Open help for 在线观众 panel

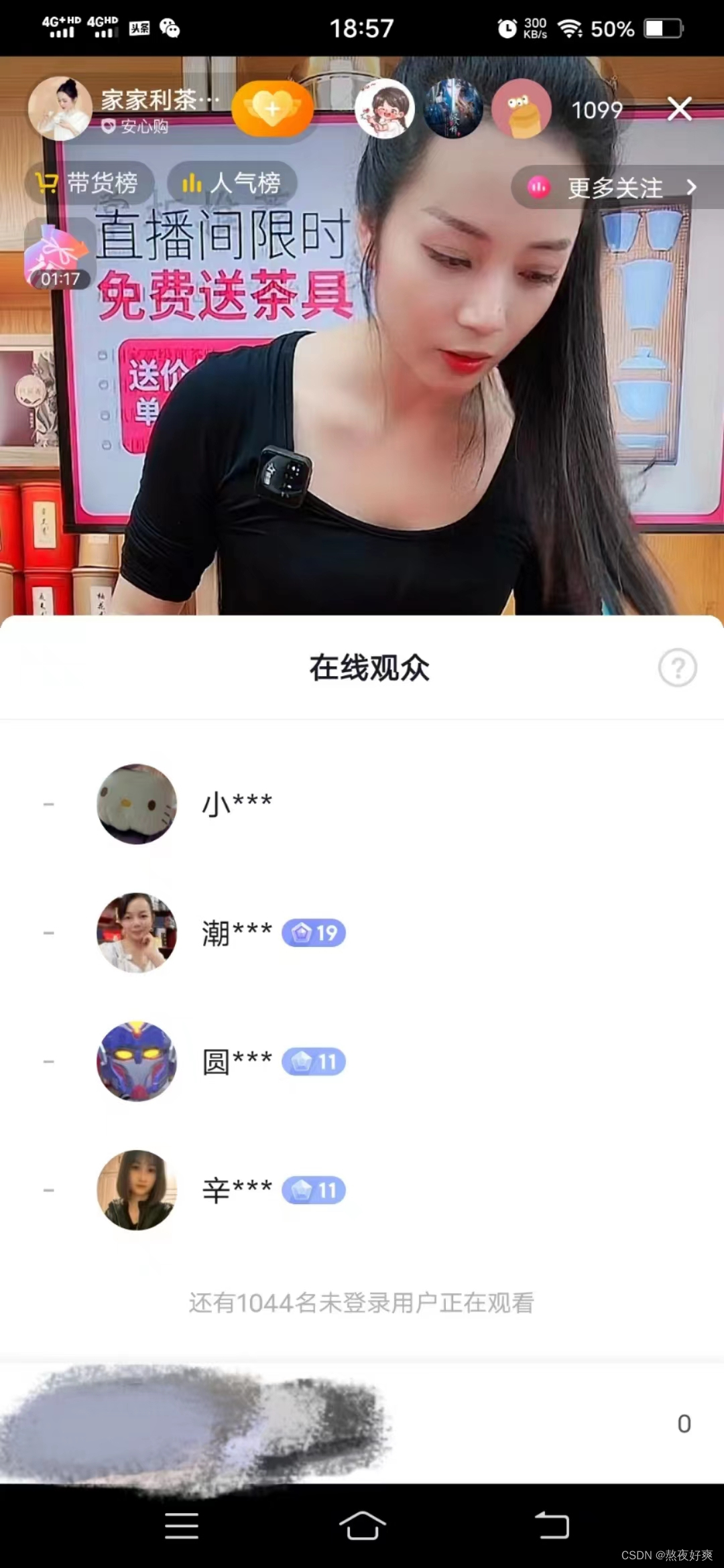678,667
